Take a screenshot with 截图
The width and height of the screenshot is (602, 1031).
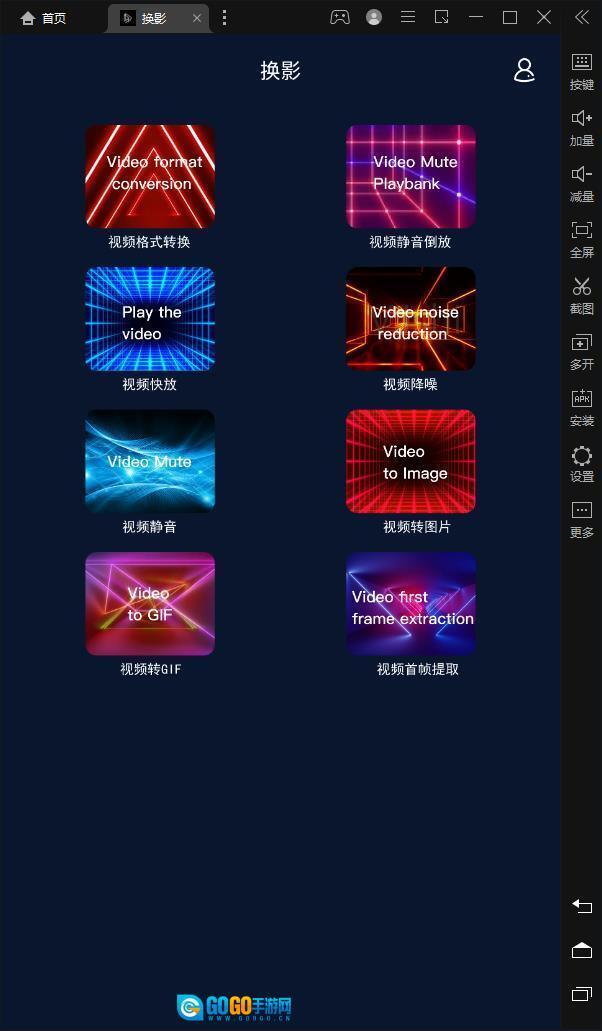582,295
